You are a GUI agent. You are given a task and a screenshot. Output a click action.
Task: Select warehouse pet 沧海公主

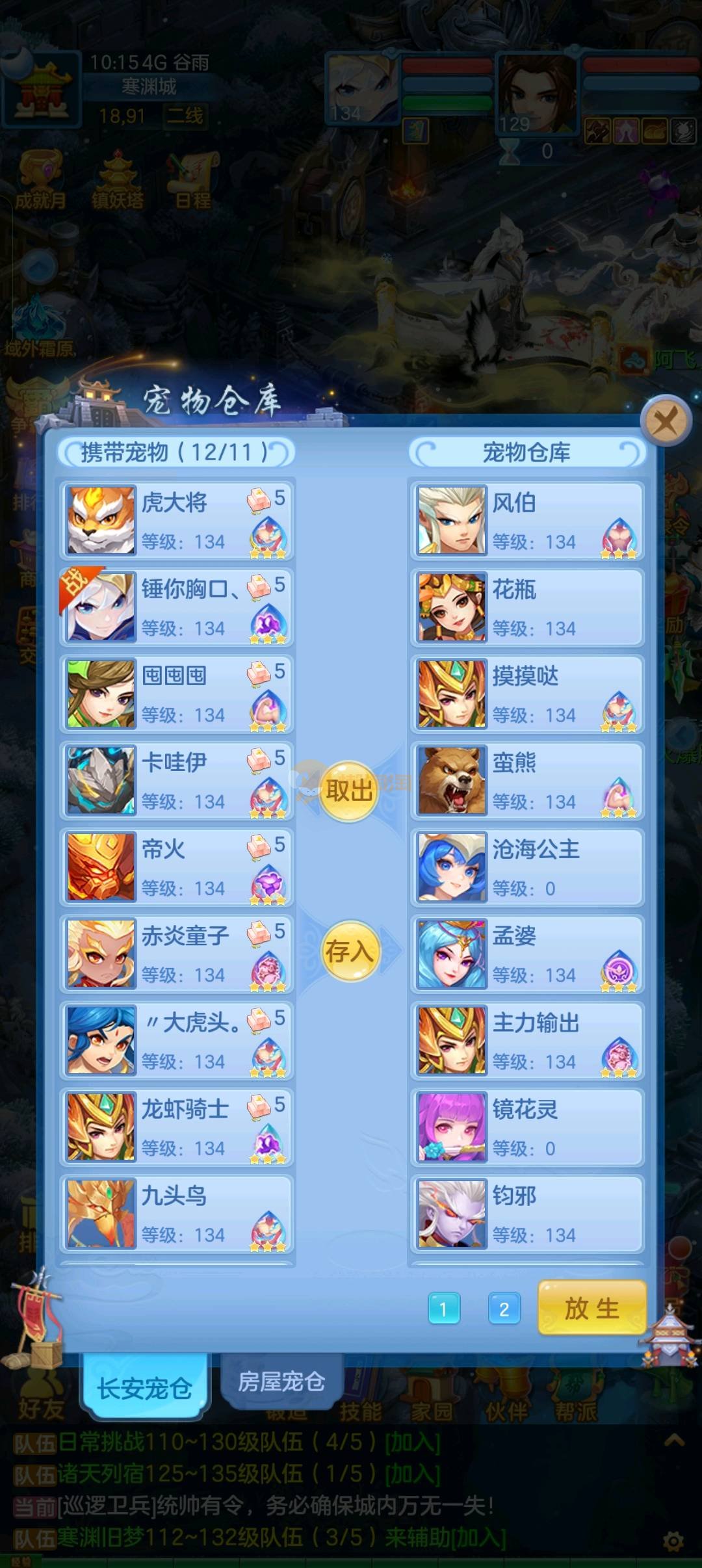pyautogui.click(x=526, y=867)
